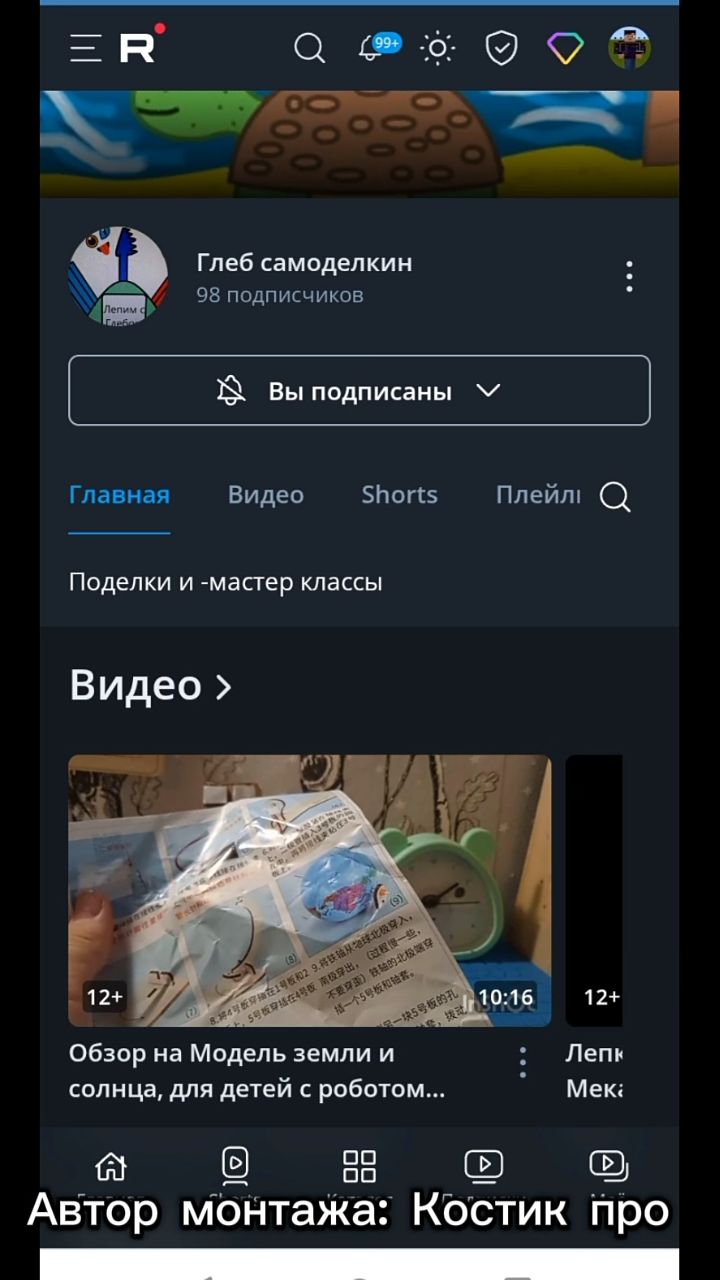This screenshot has height=1280, width=720.
Task: Switch to the Плейлисты tab
Action: pyautogui.click(x=538, y=495)
